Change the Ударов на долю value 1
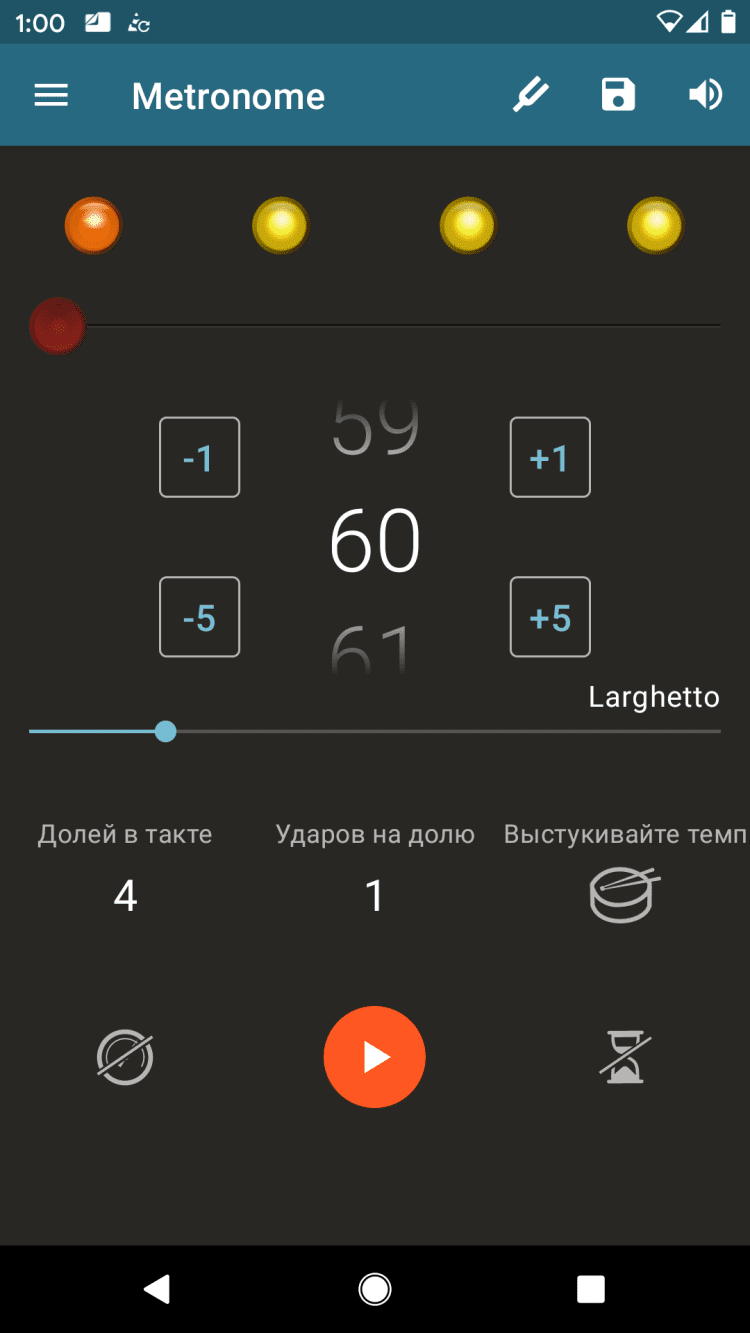 coord(374,896)
